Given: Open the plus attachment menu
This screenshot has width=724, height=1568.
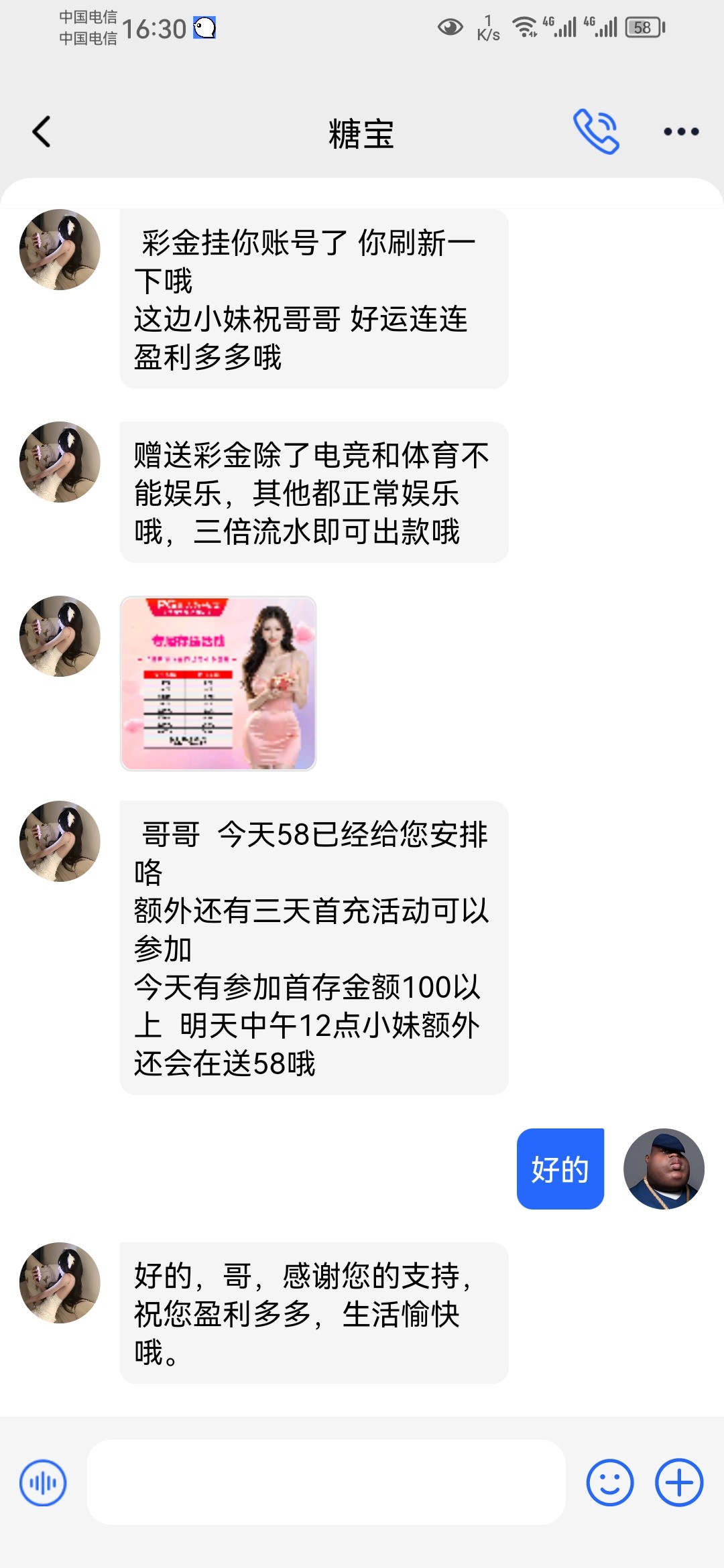Looking at the screenshot, I should pyautogui.click(x=679, y=1483).
